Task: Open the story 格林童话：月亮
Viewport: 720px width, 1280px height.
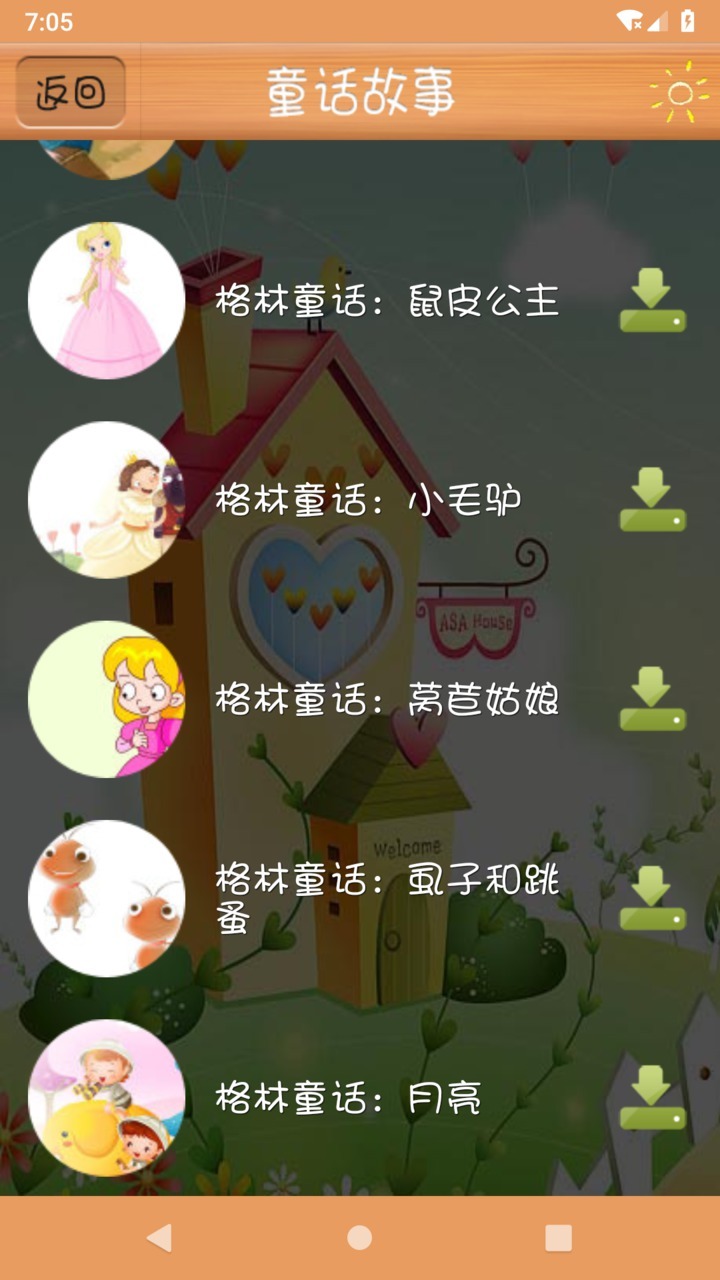Action: coord(348,1097)
